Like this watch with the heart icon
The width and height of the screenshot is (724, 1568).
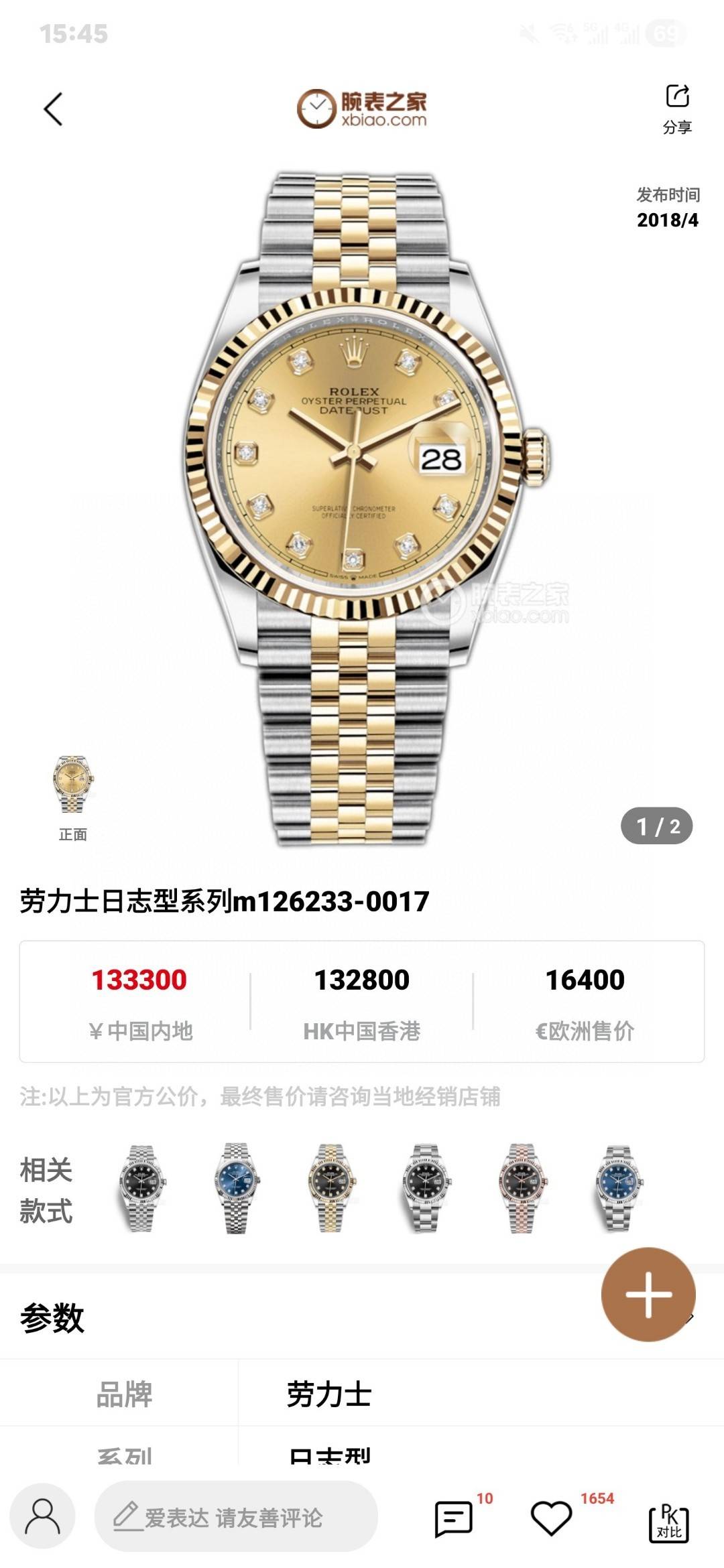click(x=551, y=1517)
